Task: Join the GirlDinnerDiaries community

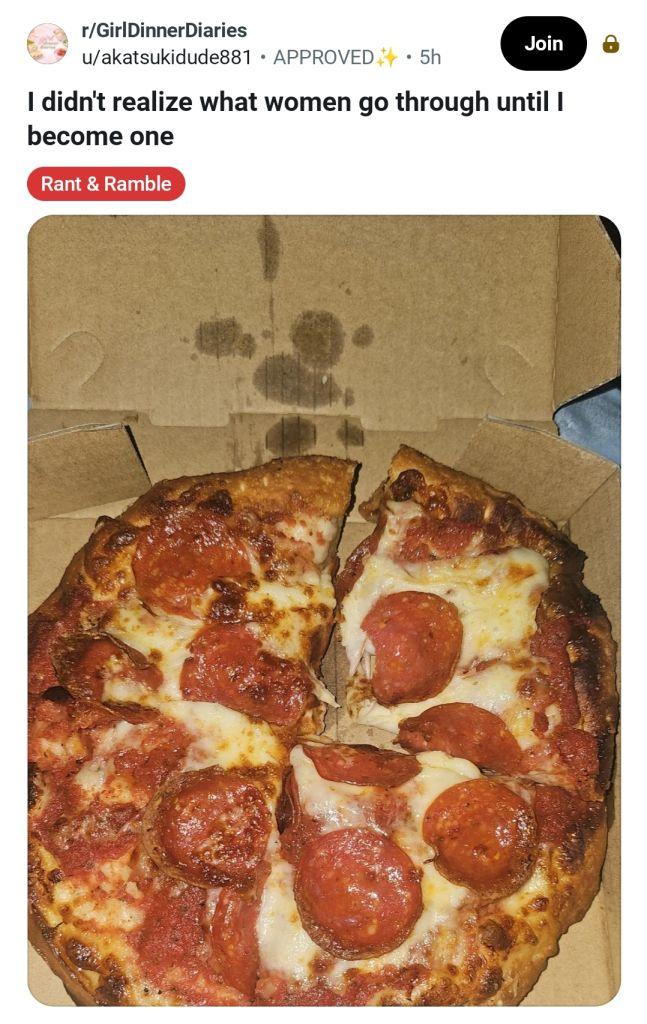Action: (x=543, y=44)
